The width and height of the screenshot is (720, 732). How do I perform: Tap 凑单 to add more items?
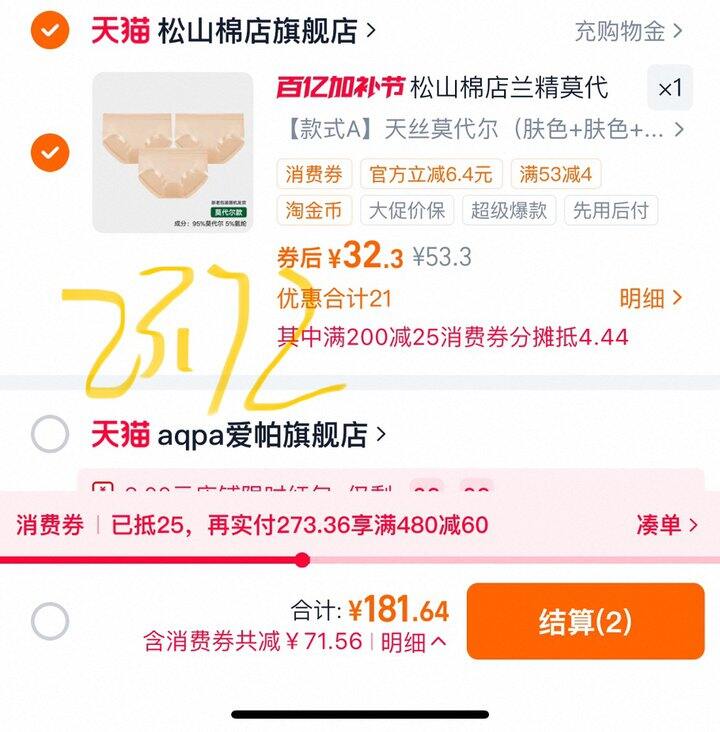(x=667, y=525)
